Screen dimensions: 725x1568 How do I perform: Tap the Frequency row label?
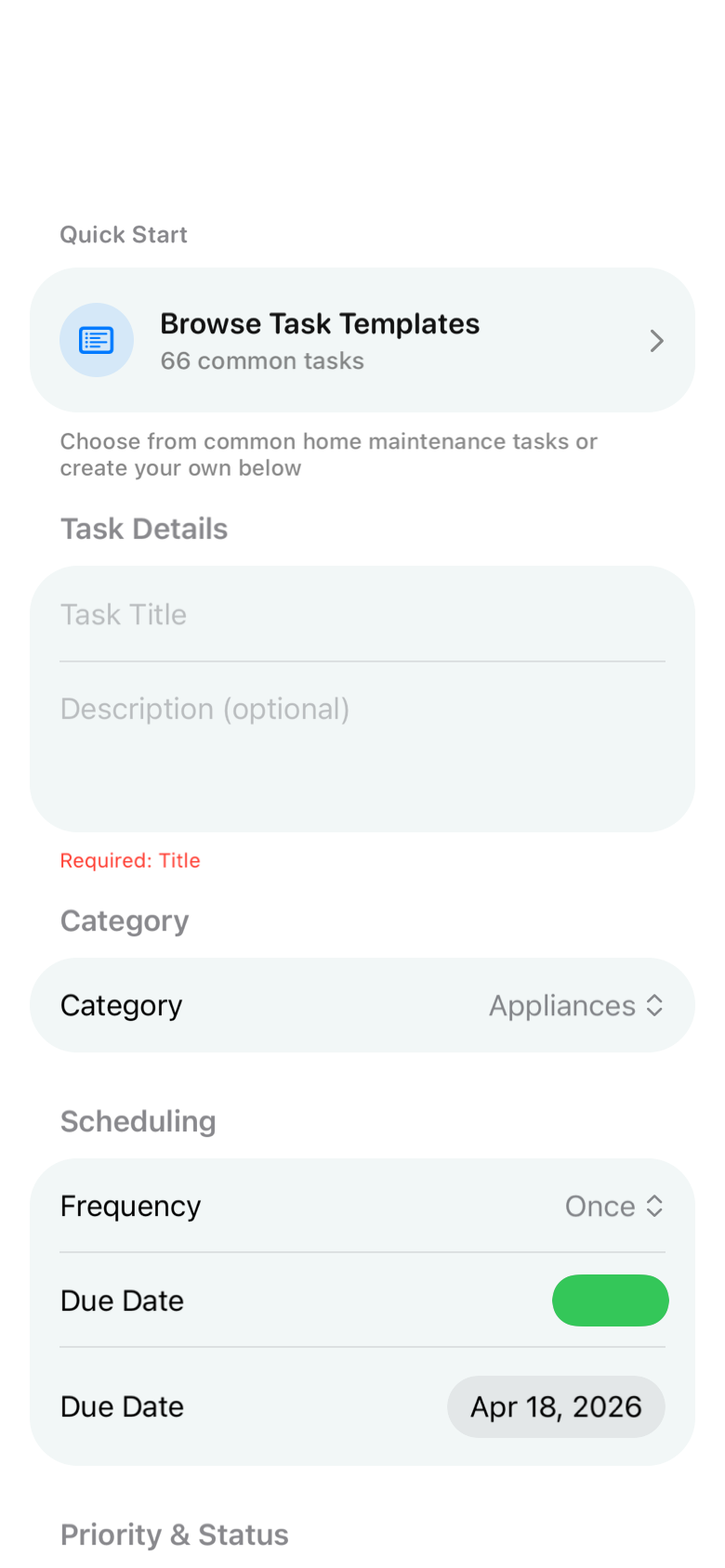point(130,1206)
